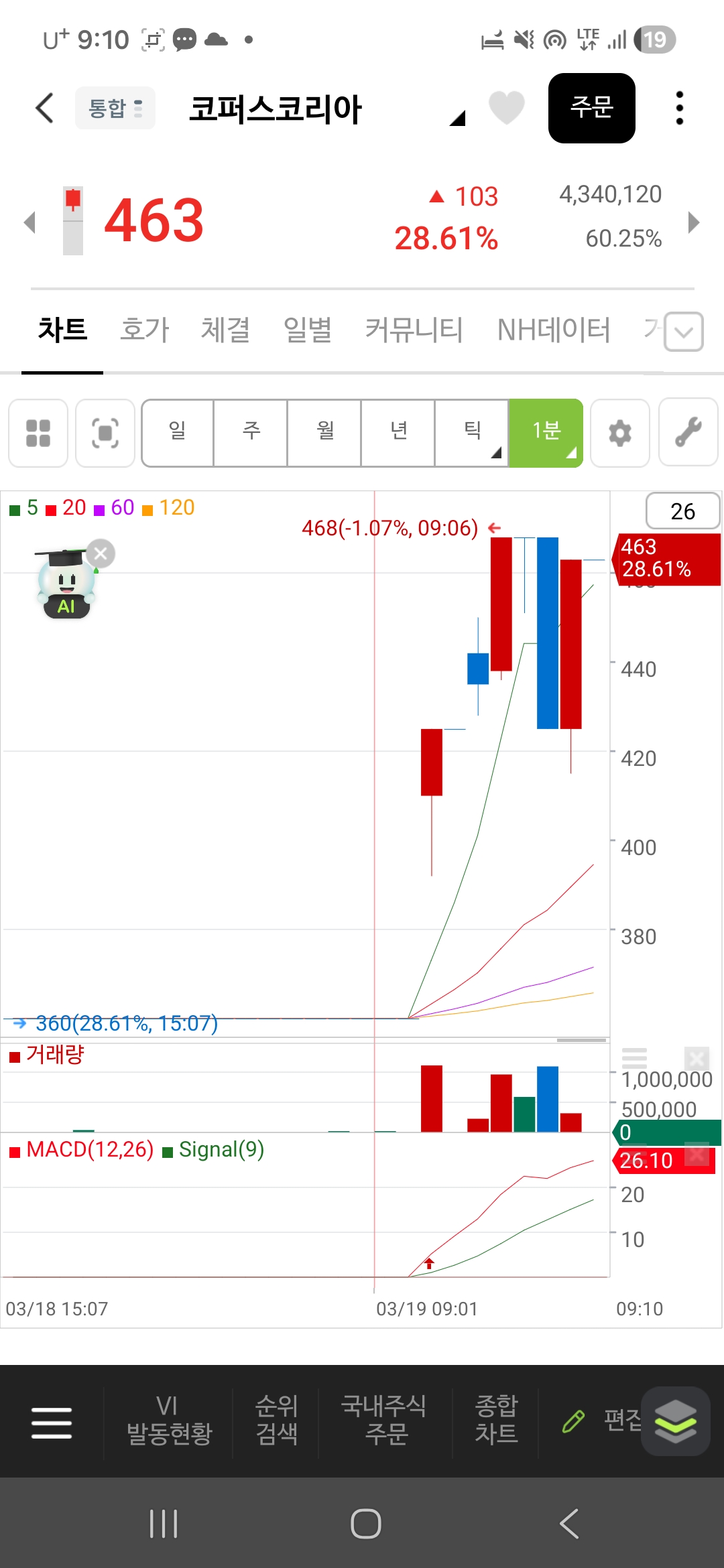
Task: Open the 커뮤니티 tab
Action: tap(414, 330)
